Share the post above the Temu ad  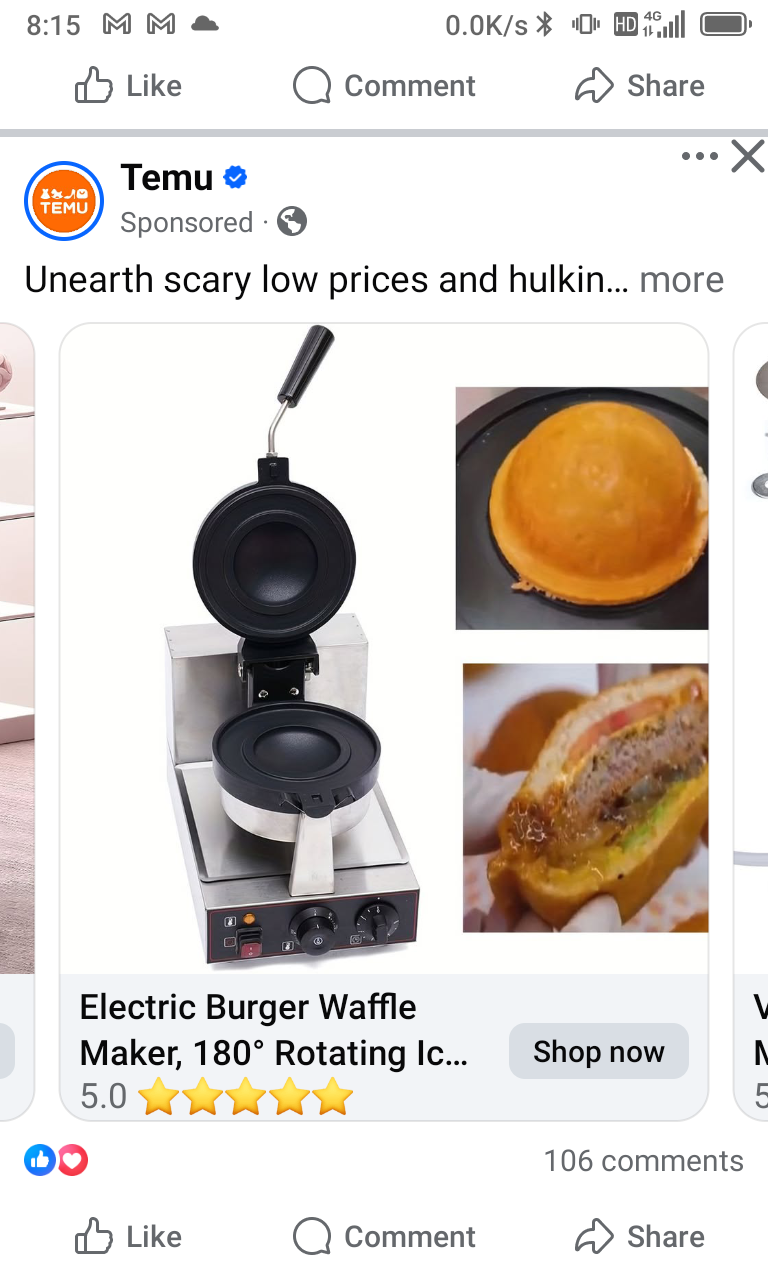640,86
